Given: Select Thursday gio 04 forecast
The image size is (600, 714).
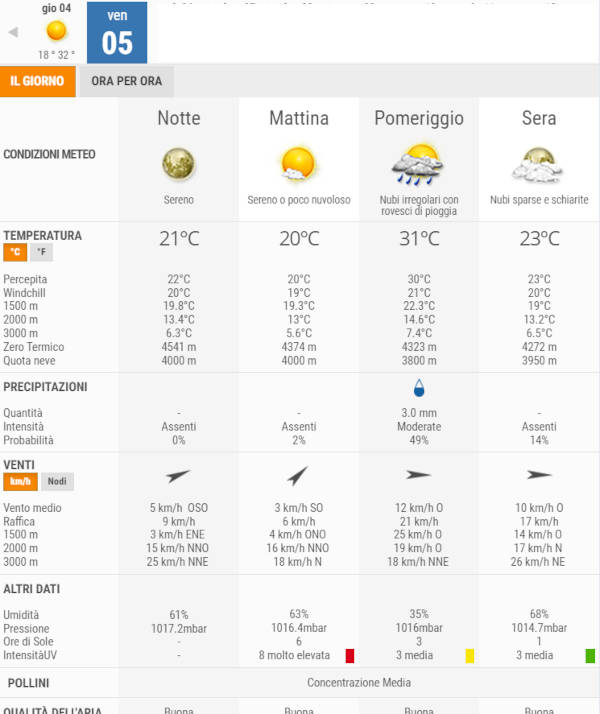Looking at the screenshot, I should (56, 31).
